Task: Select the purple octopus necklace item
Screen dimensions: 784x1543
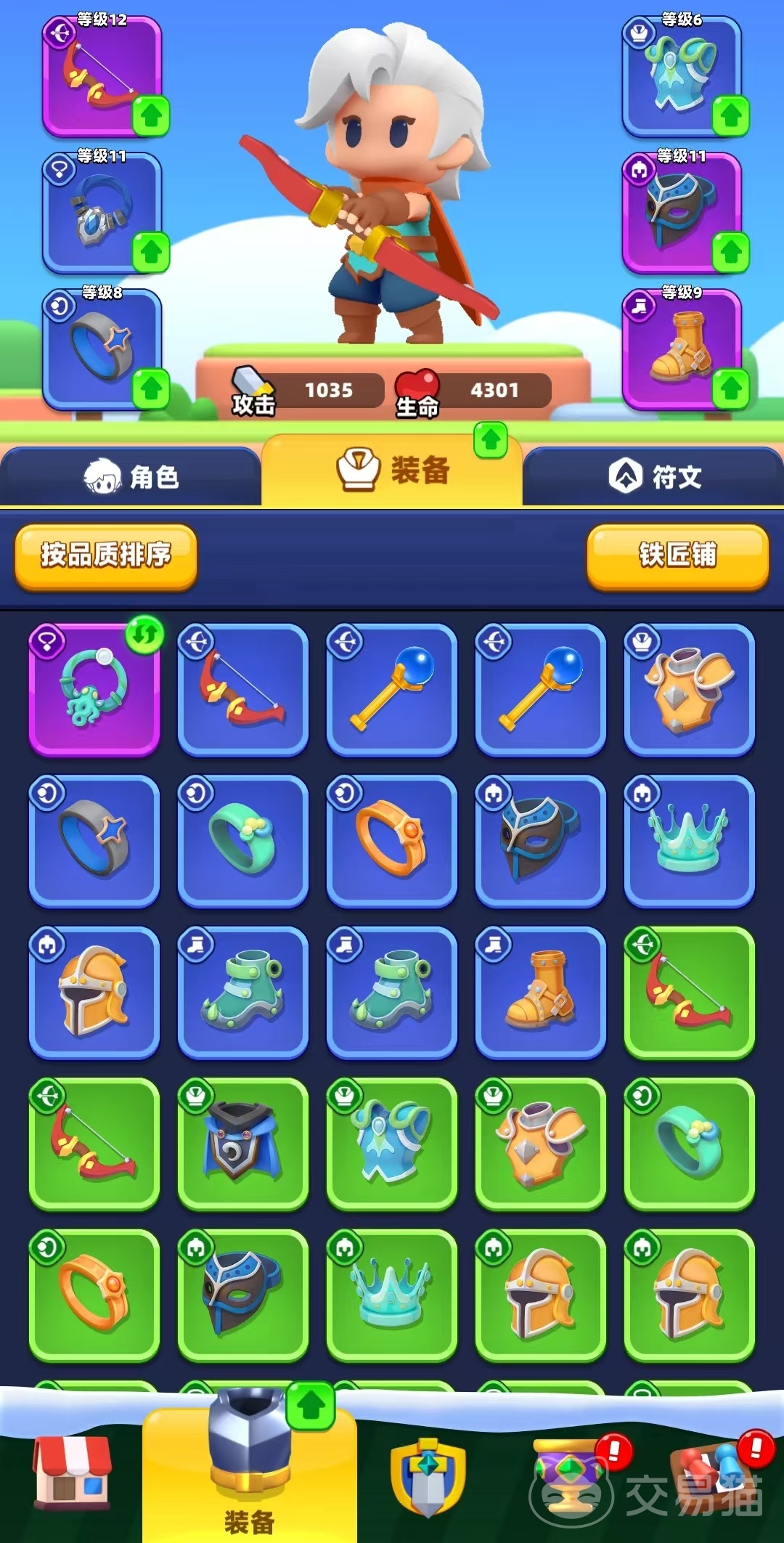Action: pos(94,690)
